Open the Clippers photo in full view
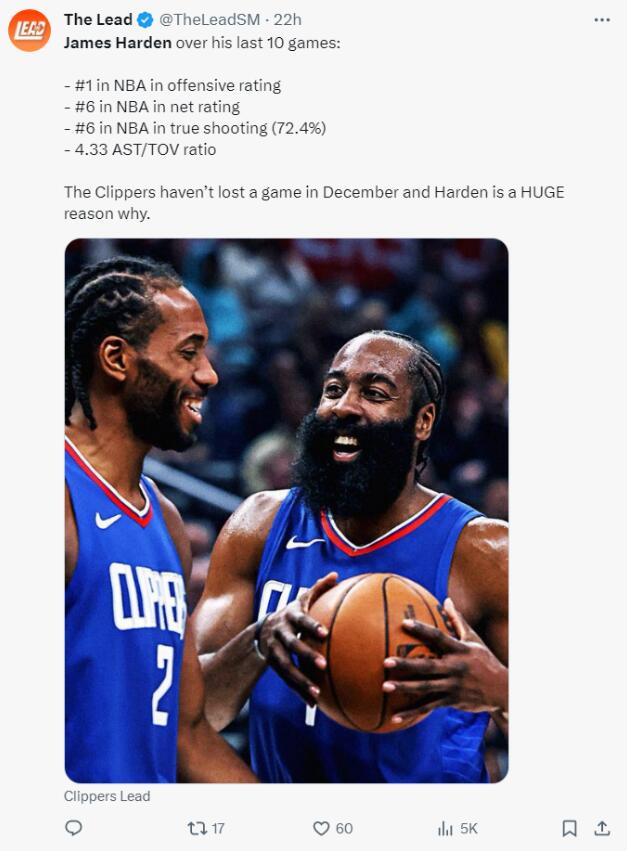Screen dimensions: 627x851 (286, 510)
